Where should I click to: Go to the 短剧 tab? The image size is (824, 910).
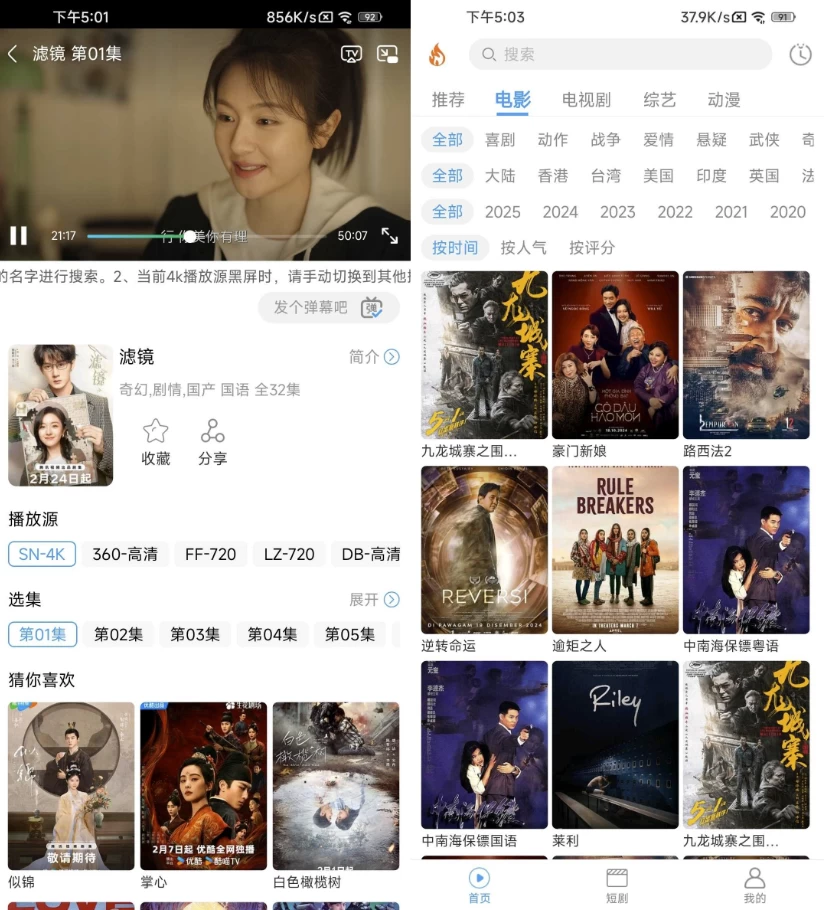[617, 884]
